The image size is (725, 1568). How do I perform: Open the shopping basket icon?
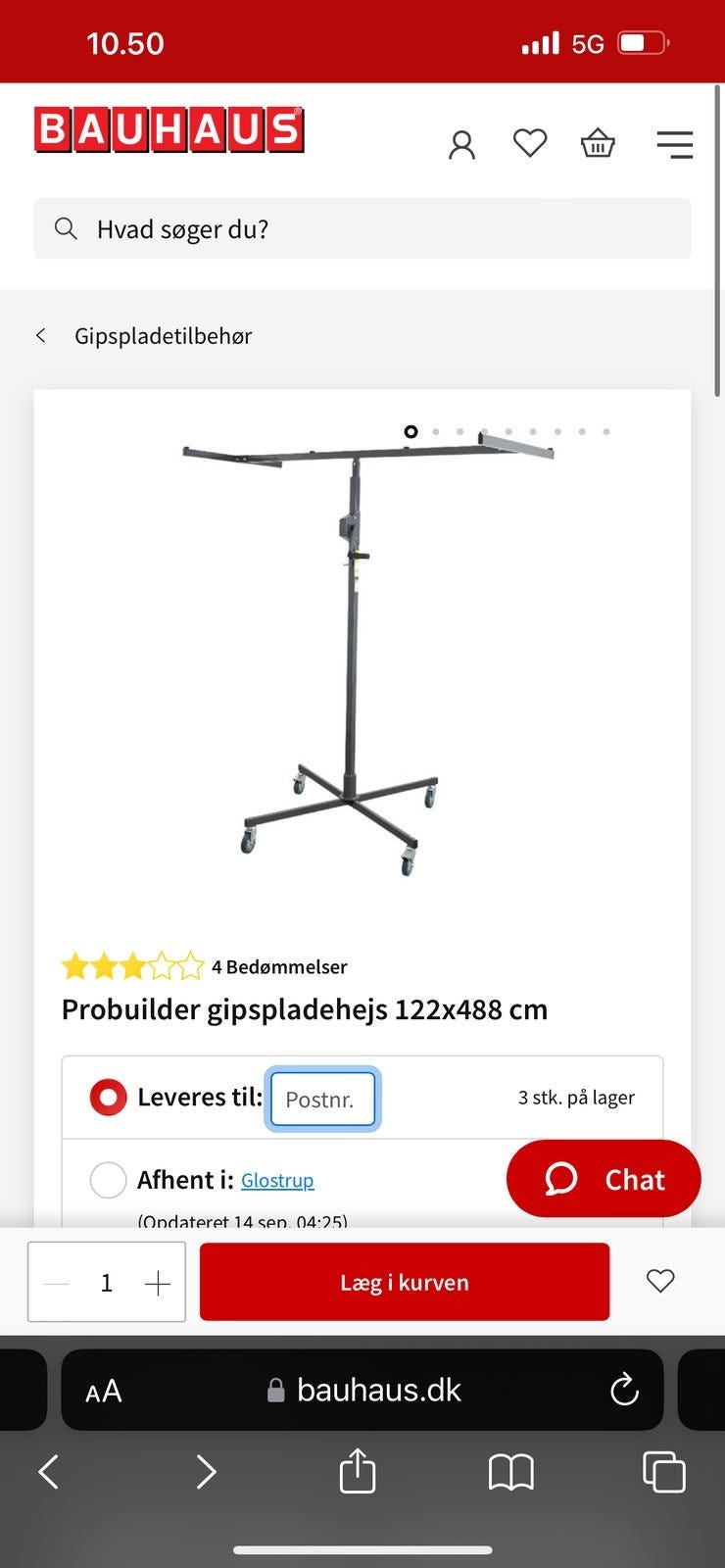(597, 143)
